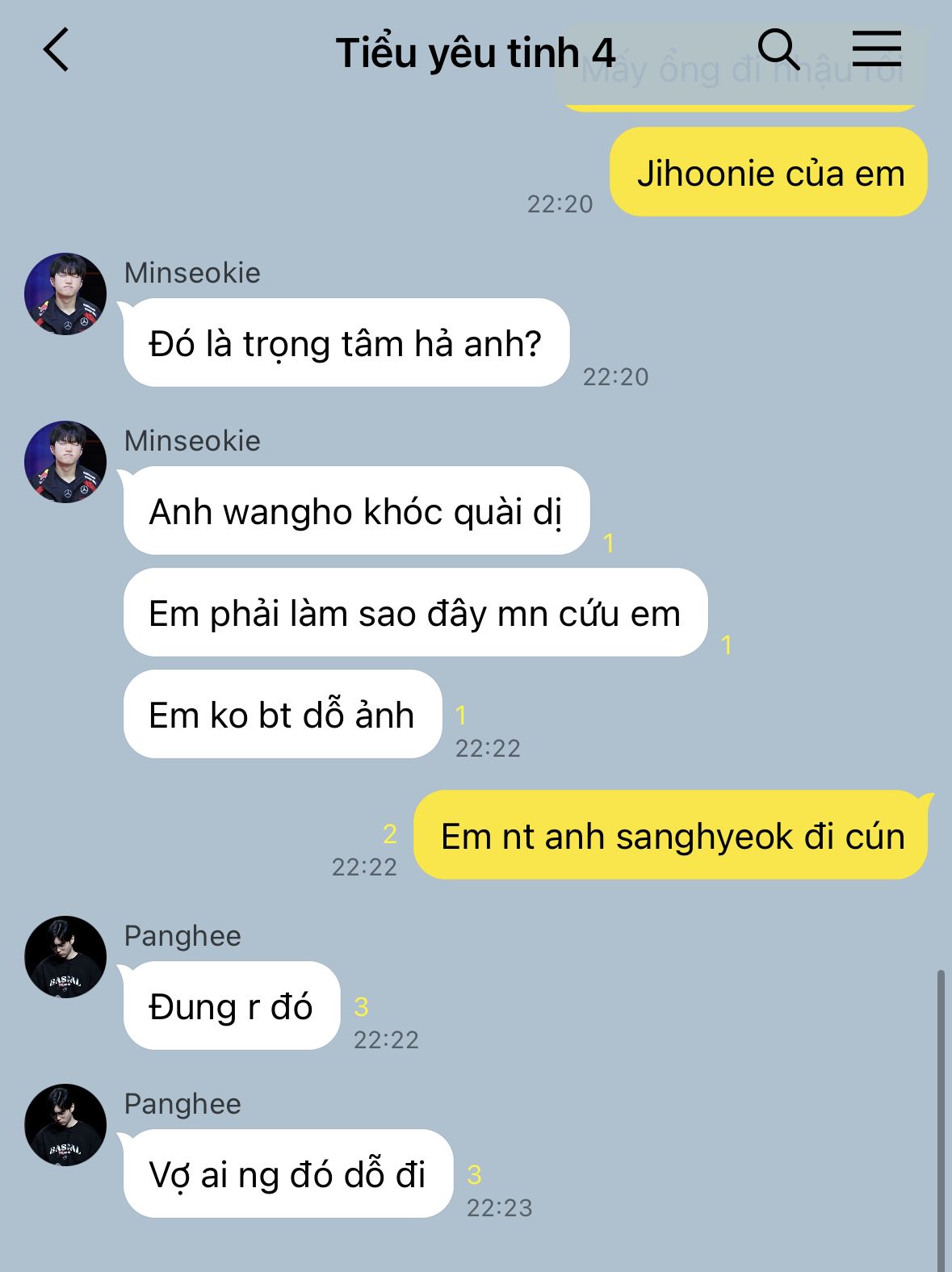
Task: Open Minseokie's avatar beside "Đó là trọng tâm"
Action: 65,294
